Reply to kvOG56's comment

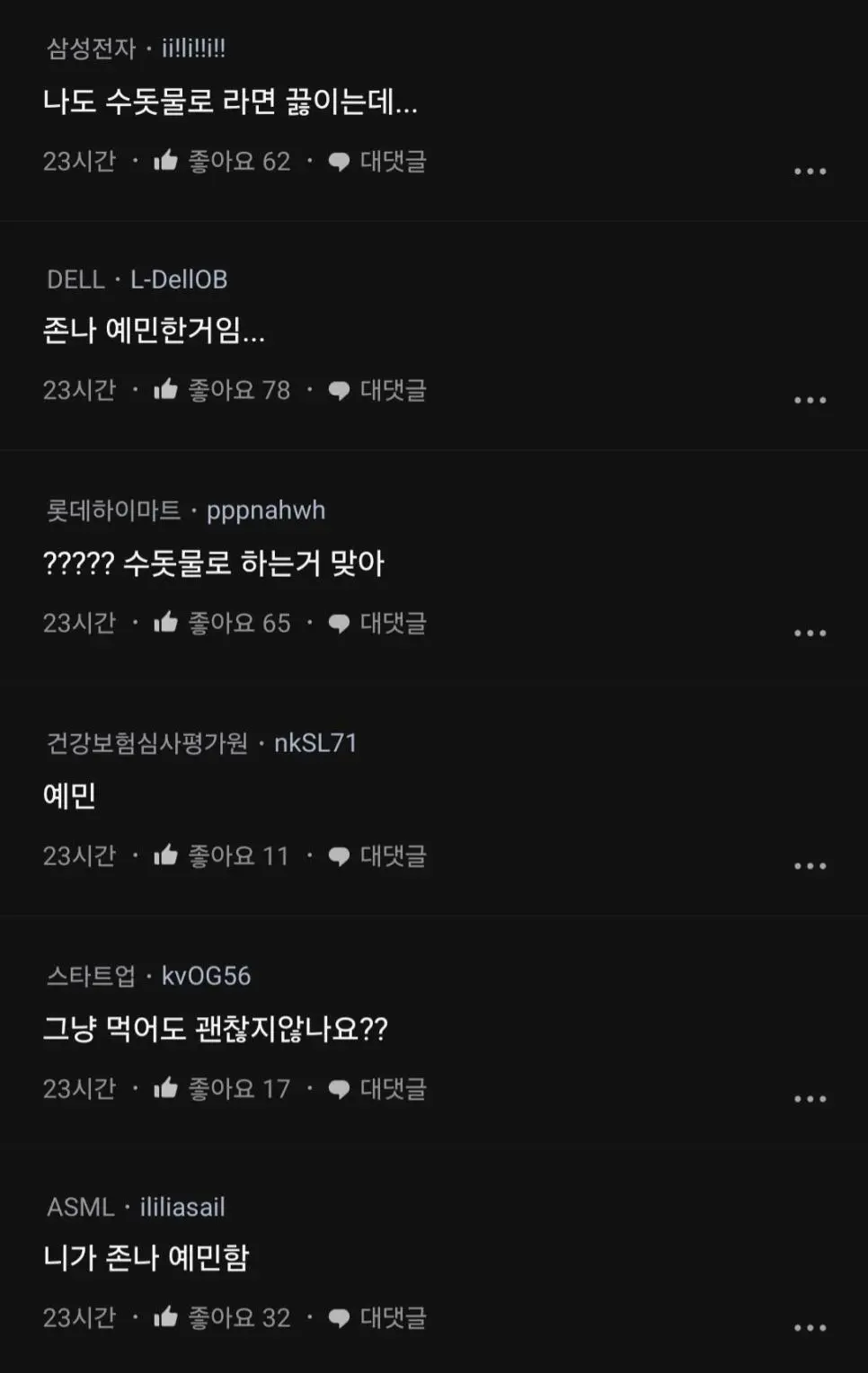coord(377,1088)
